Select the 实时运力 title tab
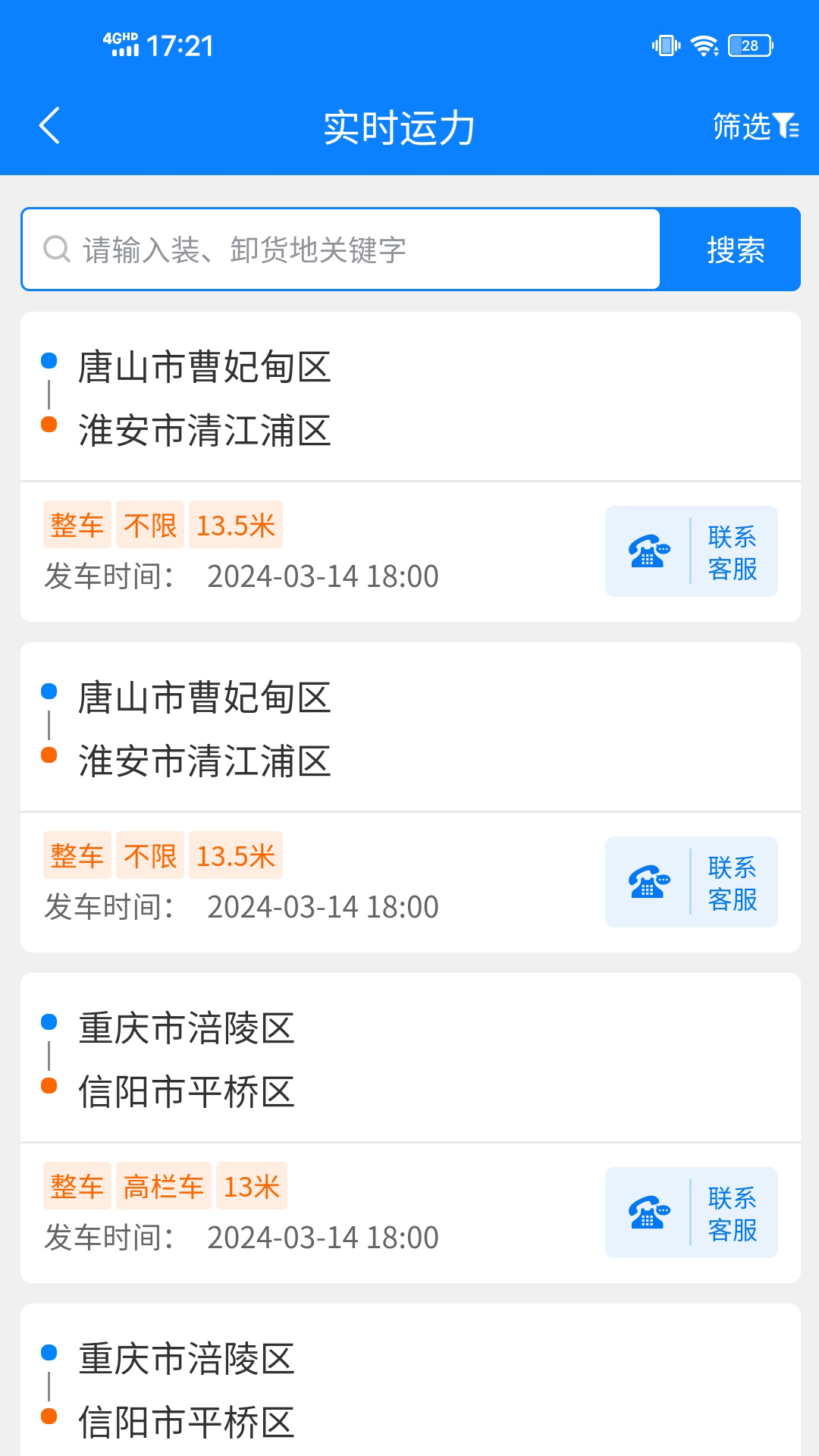Image resolution: width=819 pixels, height=1456 pixels. 398,127
